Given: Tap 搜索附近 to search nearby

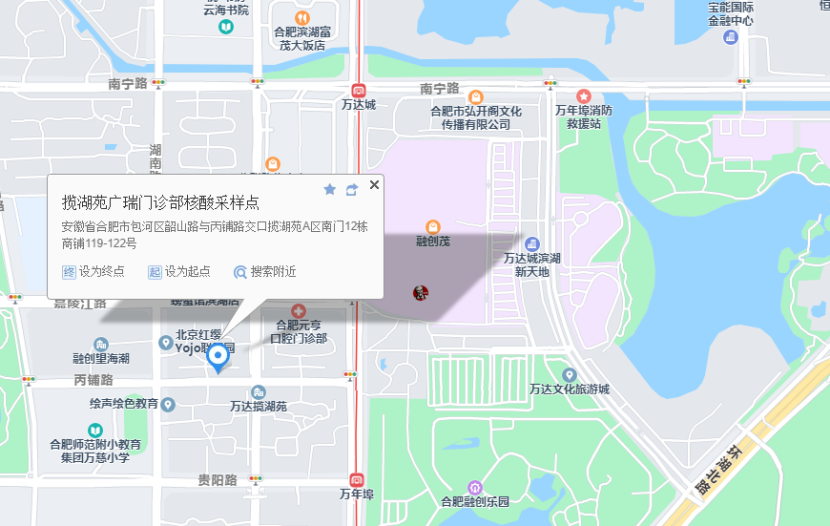Looking at the screenshot, I should point(265,271).
